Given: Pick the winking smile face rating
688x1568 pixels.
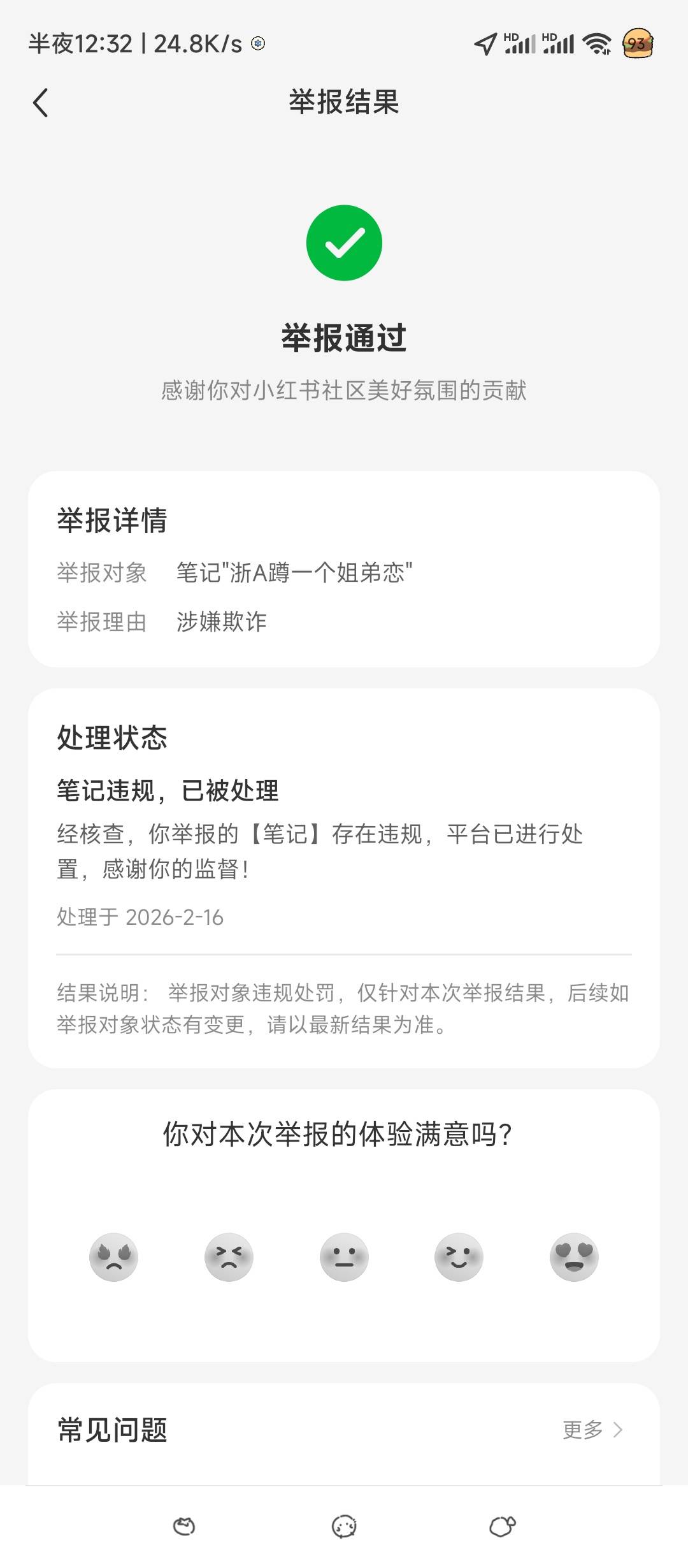Looking at the screenshot, I should click(x=459, y=1257).
